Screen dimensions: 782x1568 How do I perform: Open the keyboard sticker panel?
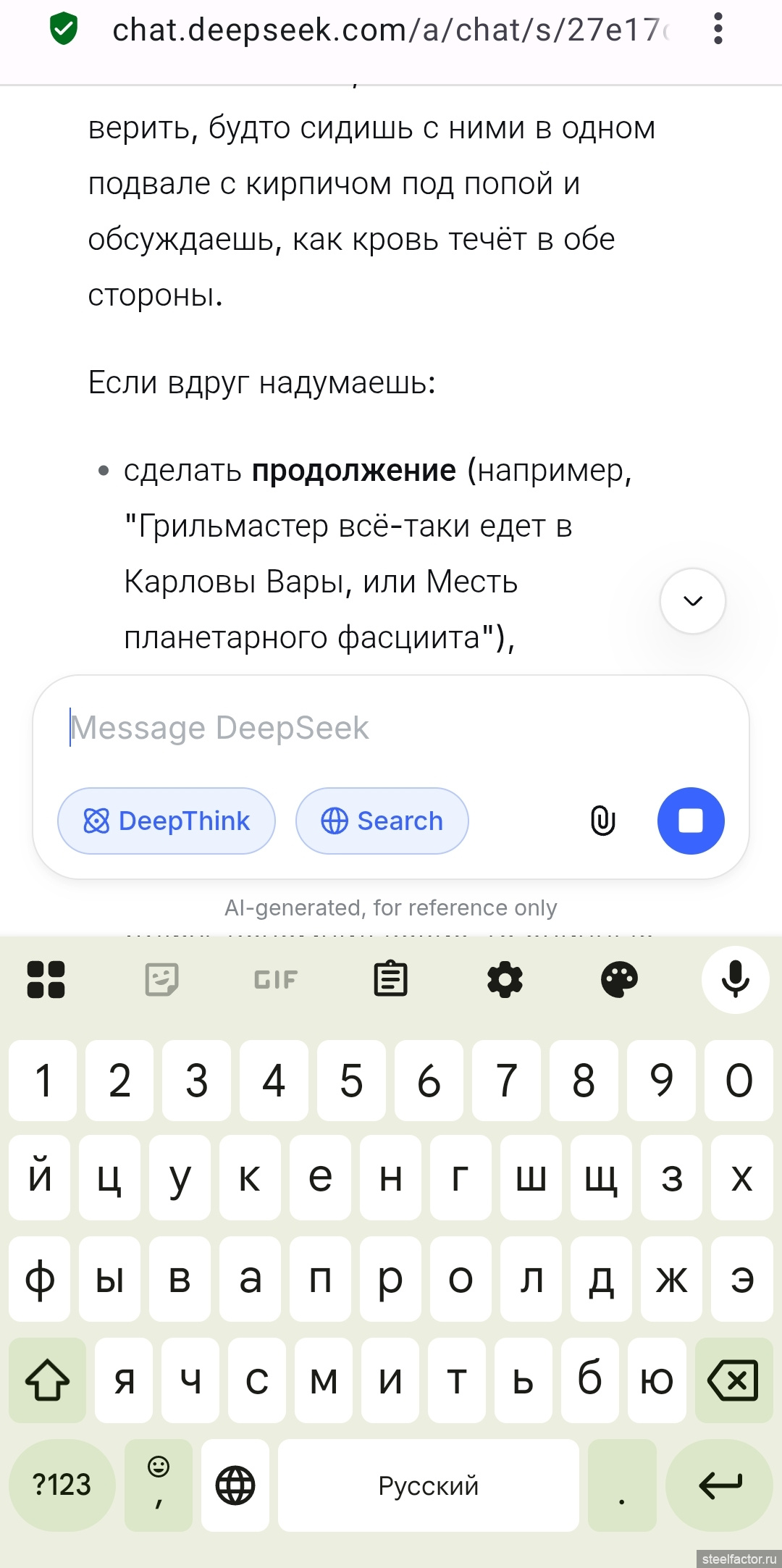coord(161,979)
